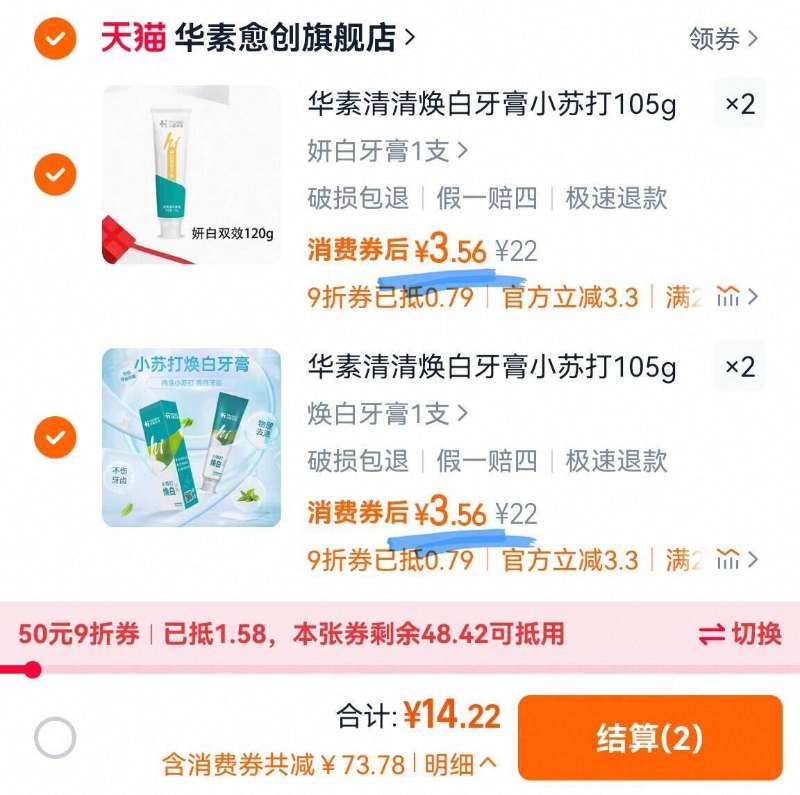
Task: Change the 焕白牙膏1支 variant option
Action: 387,414
